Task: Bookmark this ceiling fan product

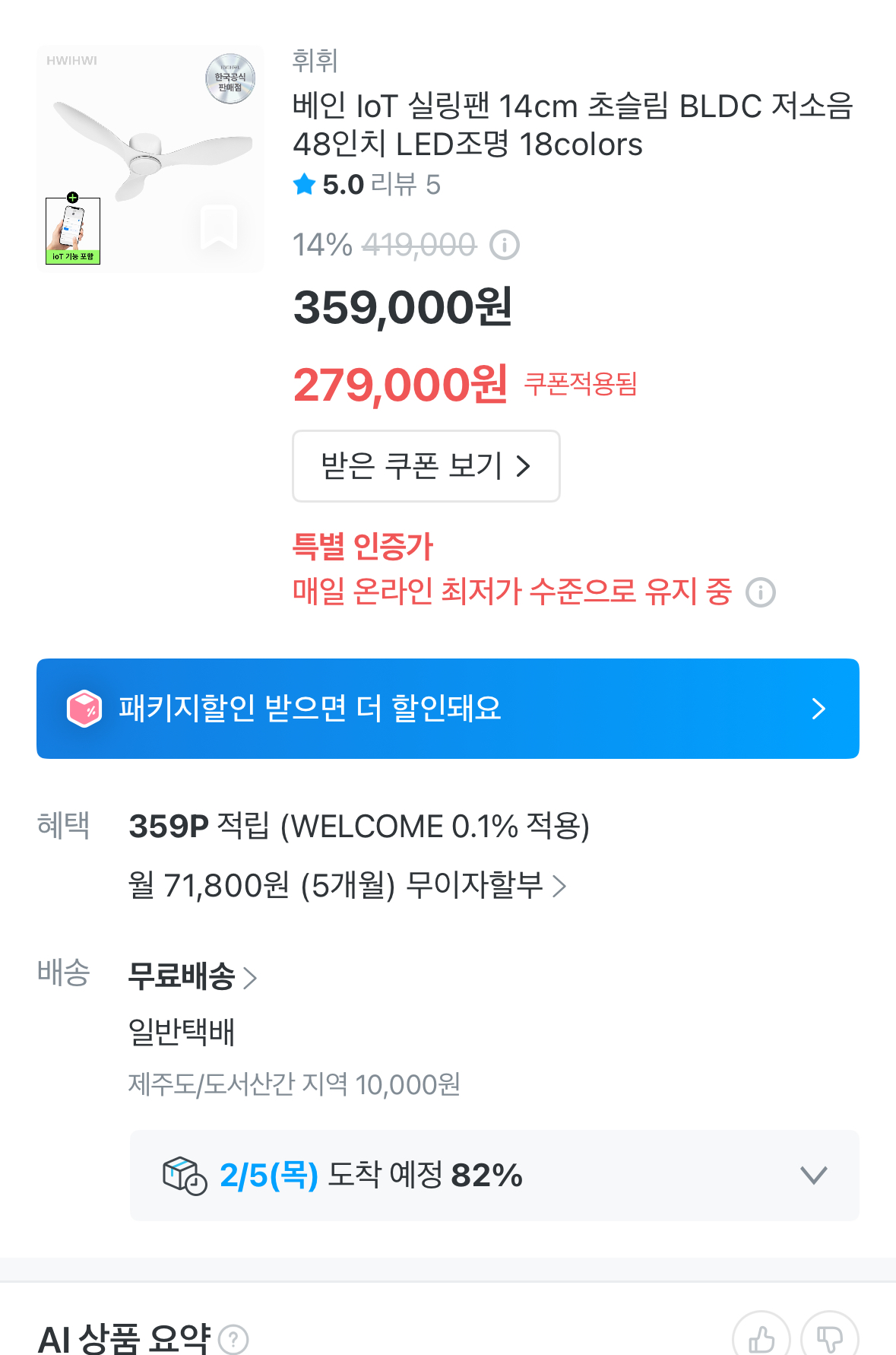Action: click(219, 227)
